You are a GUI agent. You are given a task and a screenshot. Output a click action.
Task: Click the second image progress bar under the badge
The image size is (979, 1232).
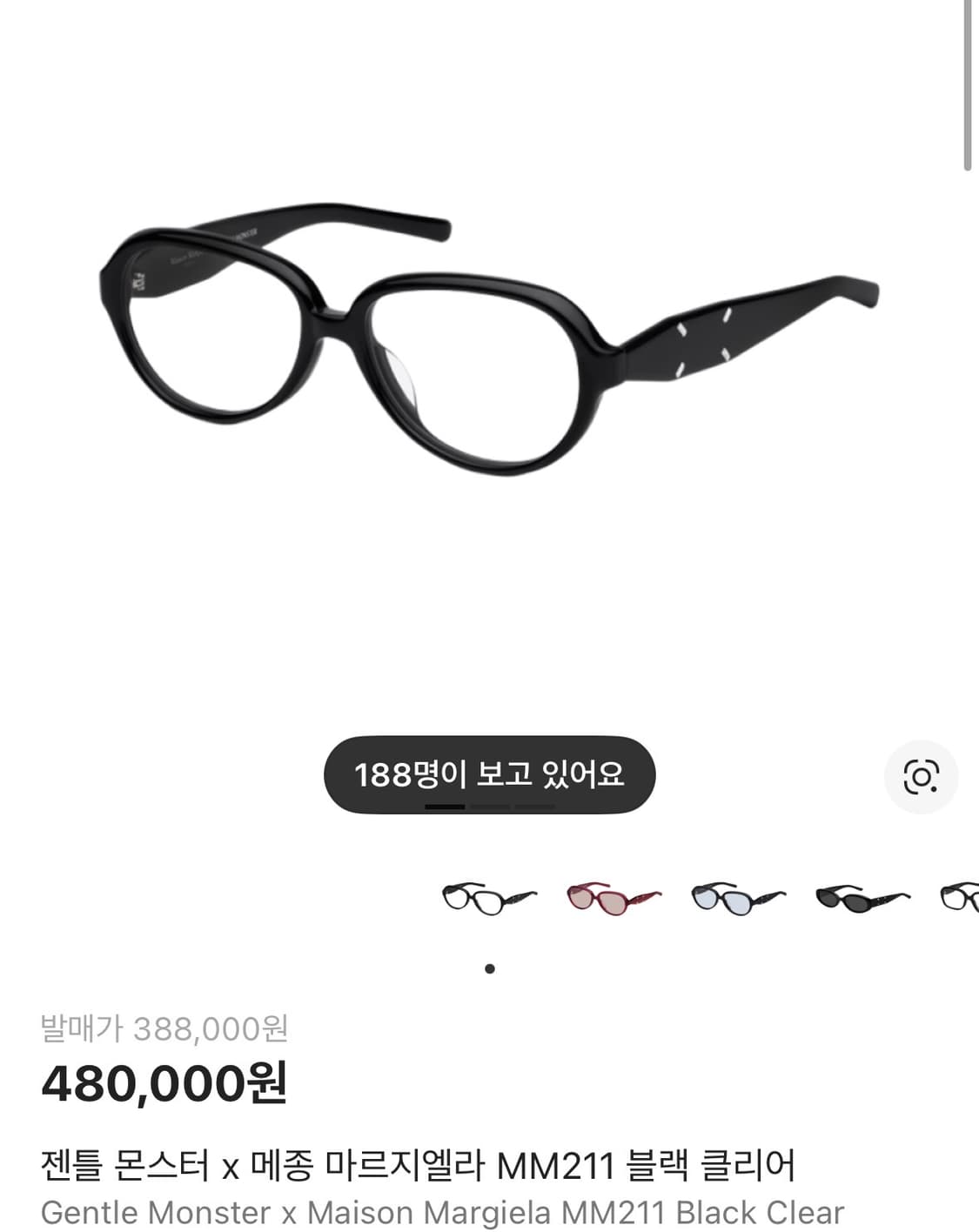click(489, 808)
